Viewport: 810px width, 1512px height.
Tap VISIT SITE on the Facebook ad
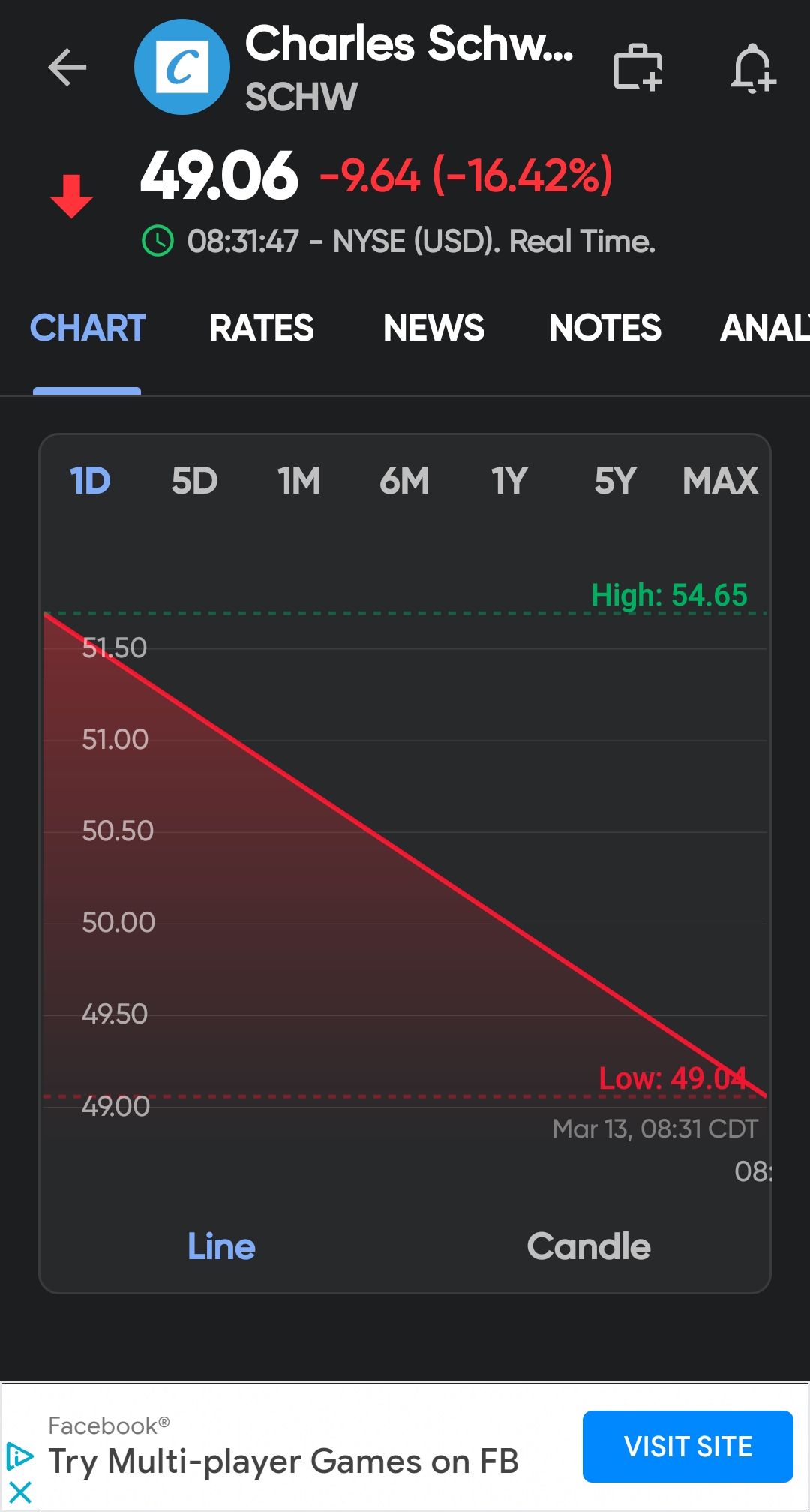pyautogui.click(x=688, y=1447)
